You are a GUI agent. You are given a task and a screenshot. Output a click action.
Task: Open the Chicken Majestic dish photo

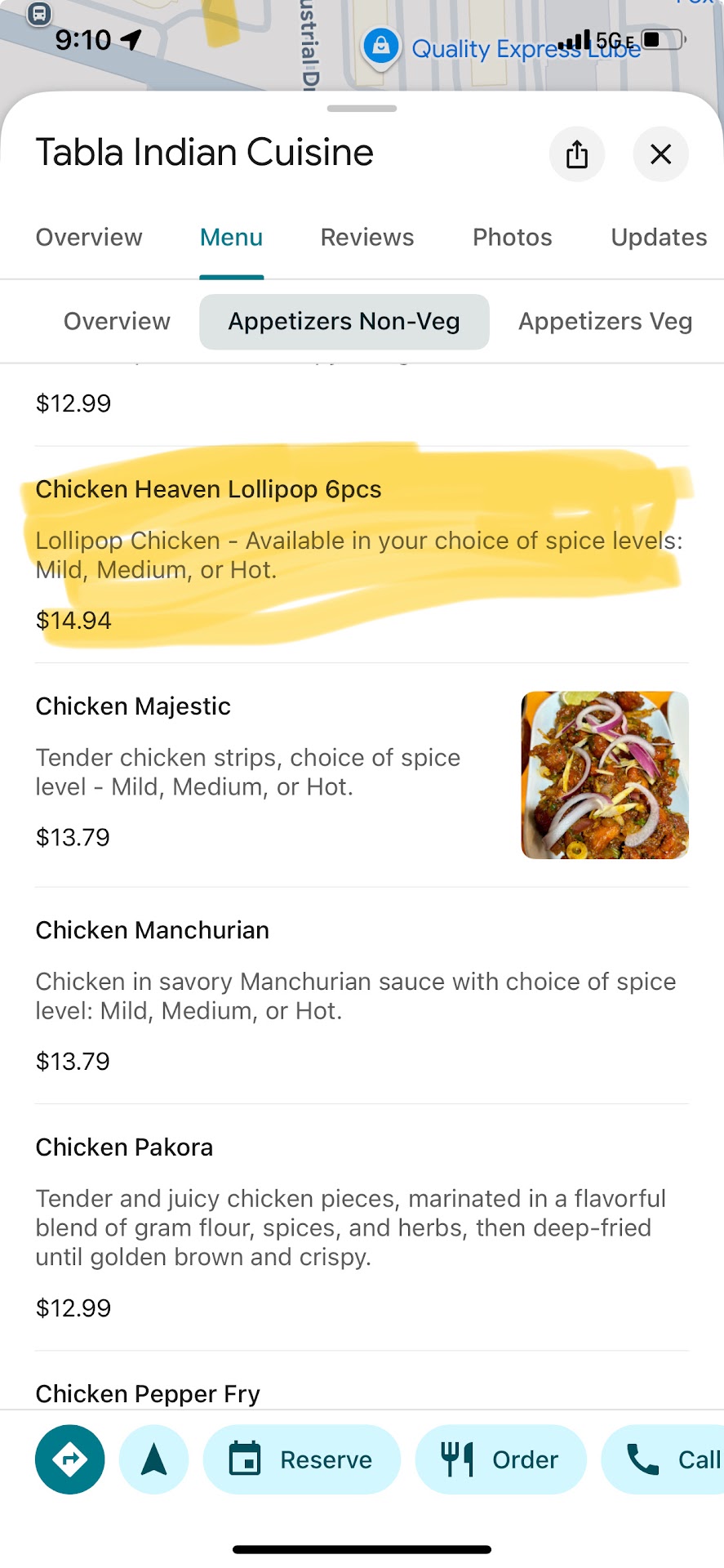click(x=605, y=775)
